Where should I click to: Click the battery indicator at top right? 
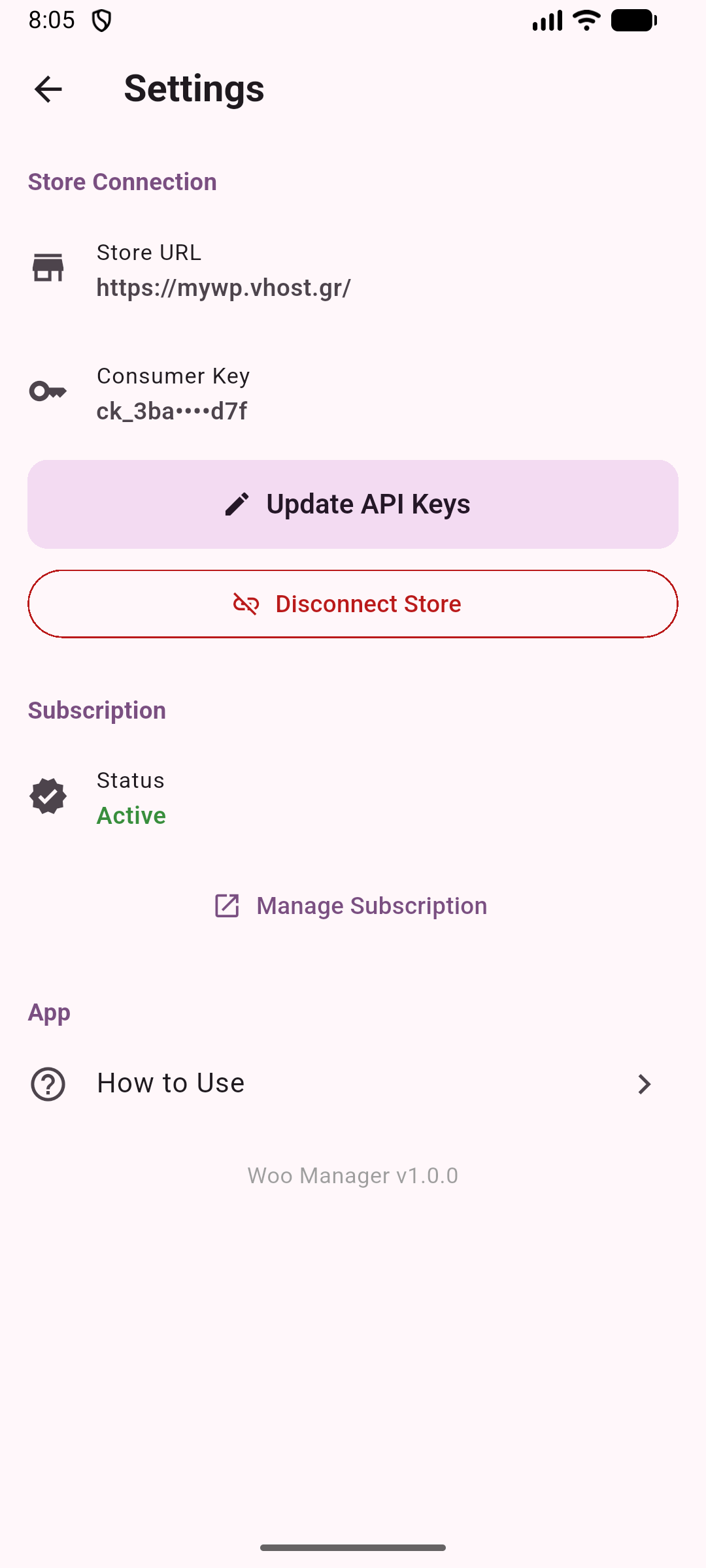pyautogui.click(x=633, y=20)
